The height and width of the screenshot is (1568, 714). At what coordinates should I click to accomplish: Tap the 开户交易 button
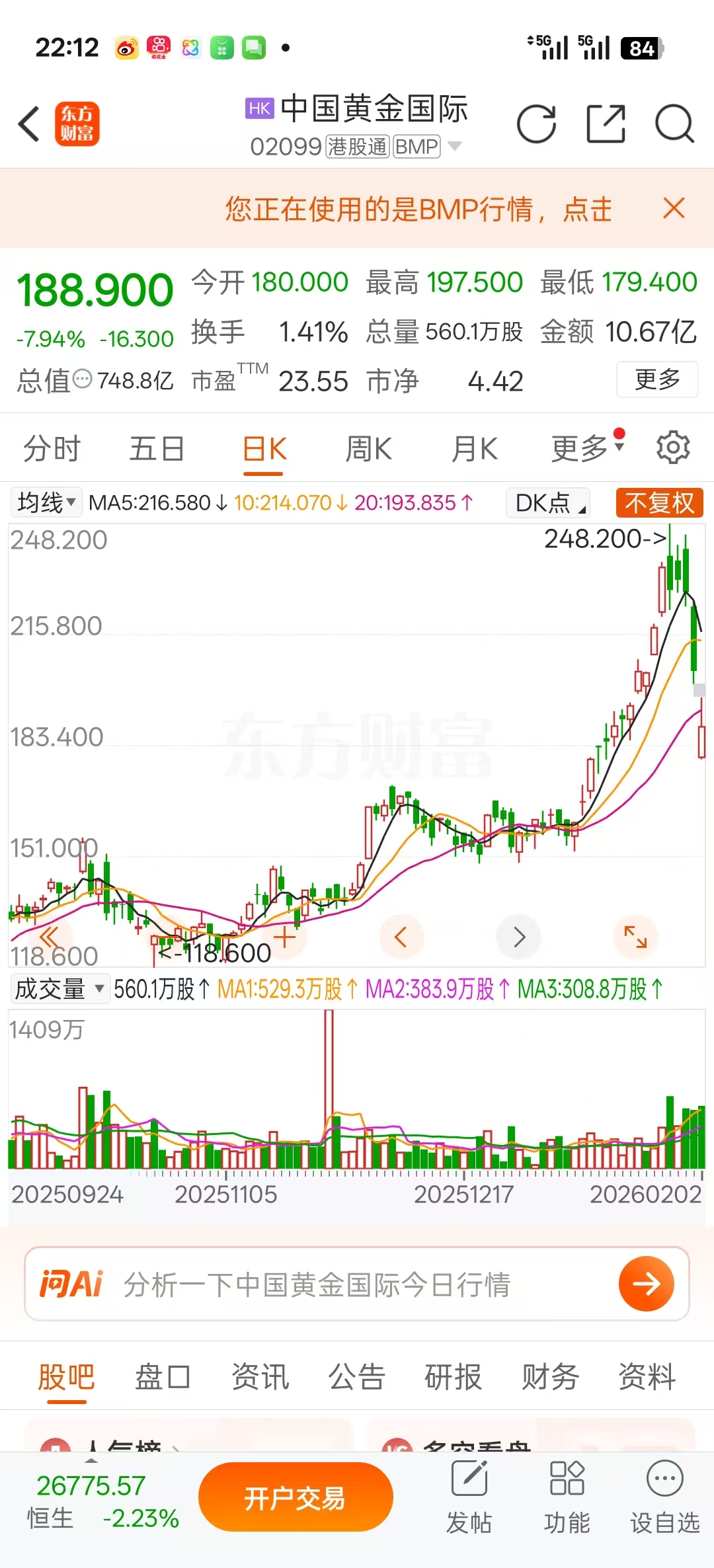tap(296, 1497)
